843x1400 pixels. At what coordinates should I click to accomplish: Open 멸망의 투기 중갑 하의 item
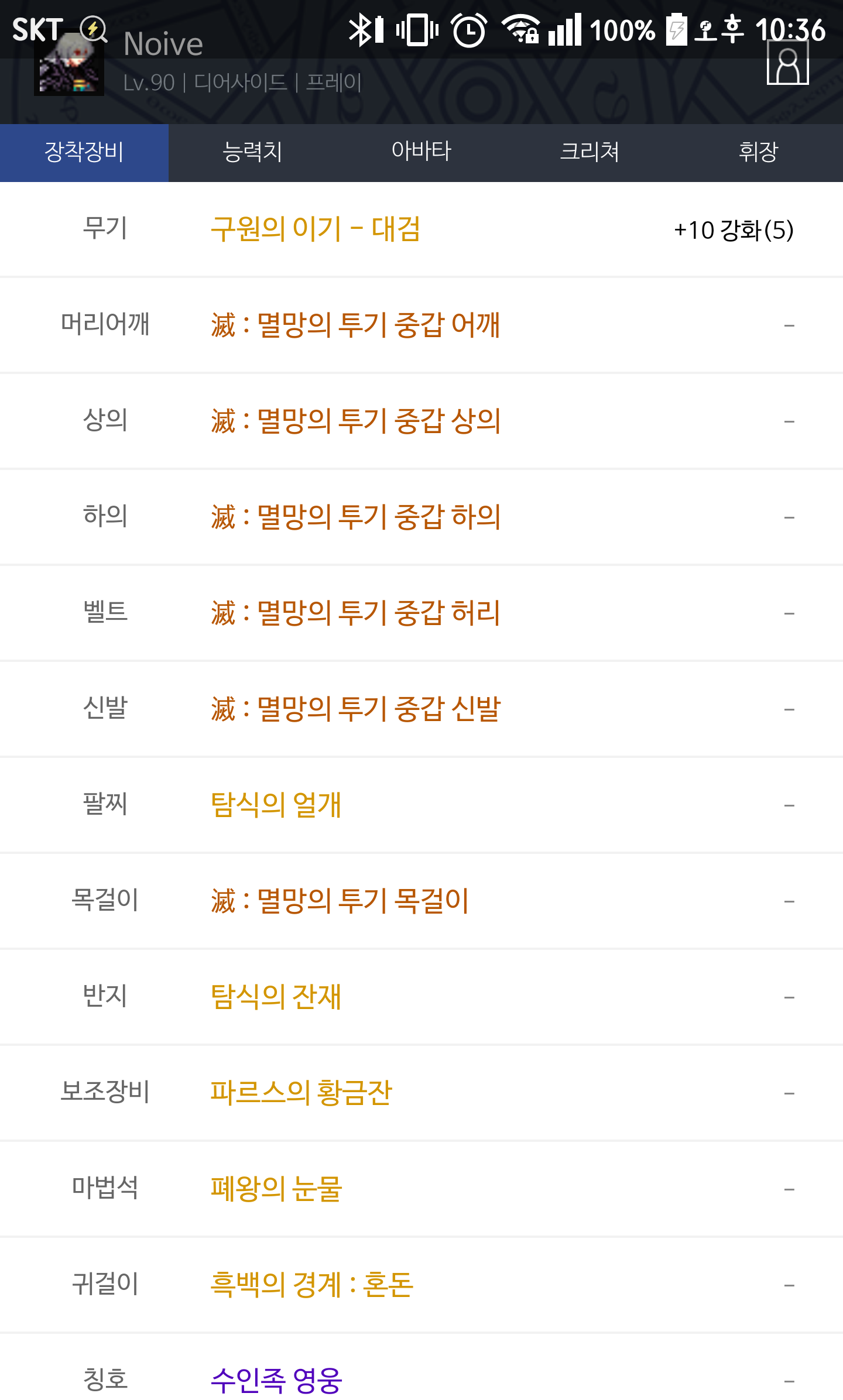(x=355, y=517)
